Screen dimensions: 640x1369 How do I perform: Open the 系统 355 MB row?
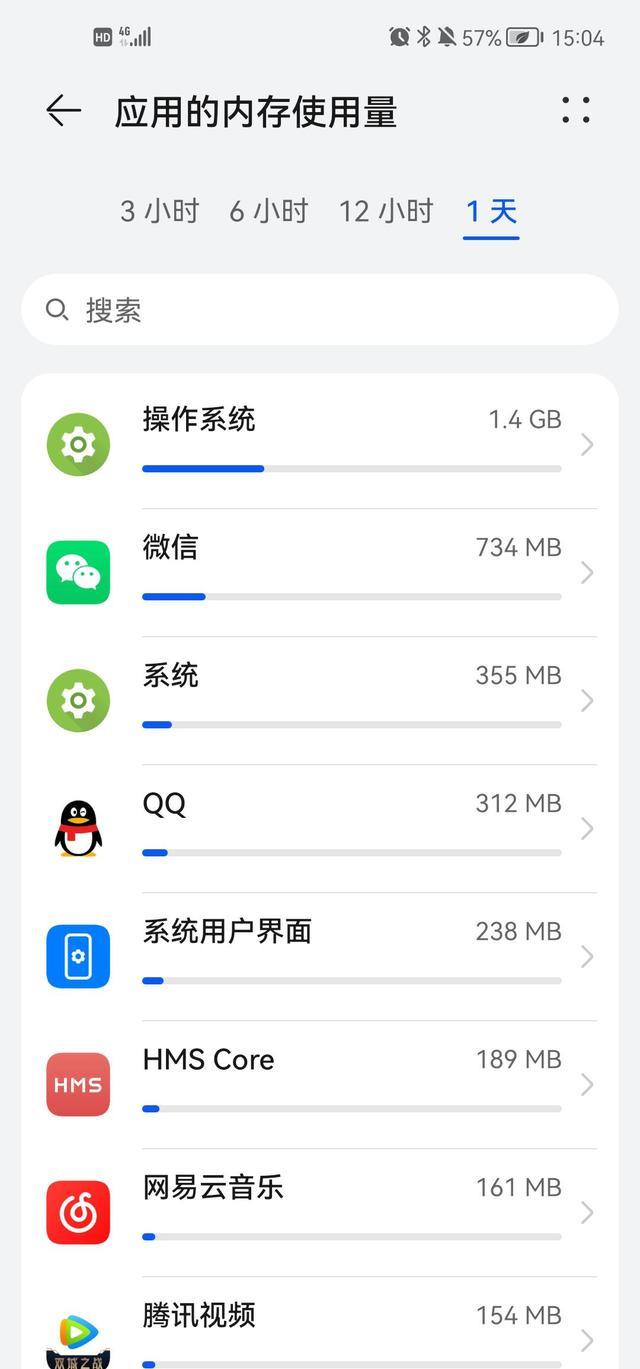click(320, 700)
